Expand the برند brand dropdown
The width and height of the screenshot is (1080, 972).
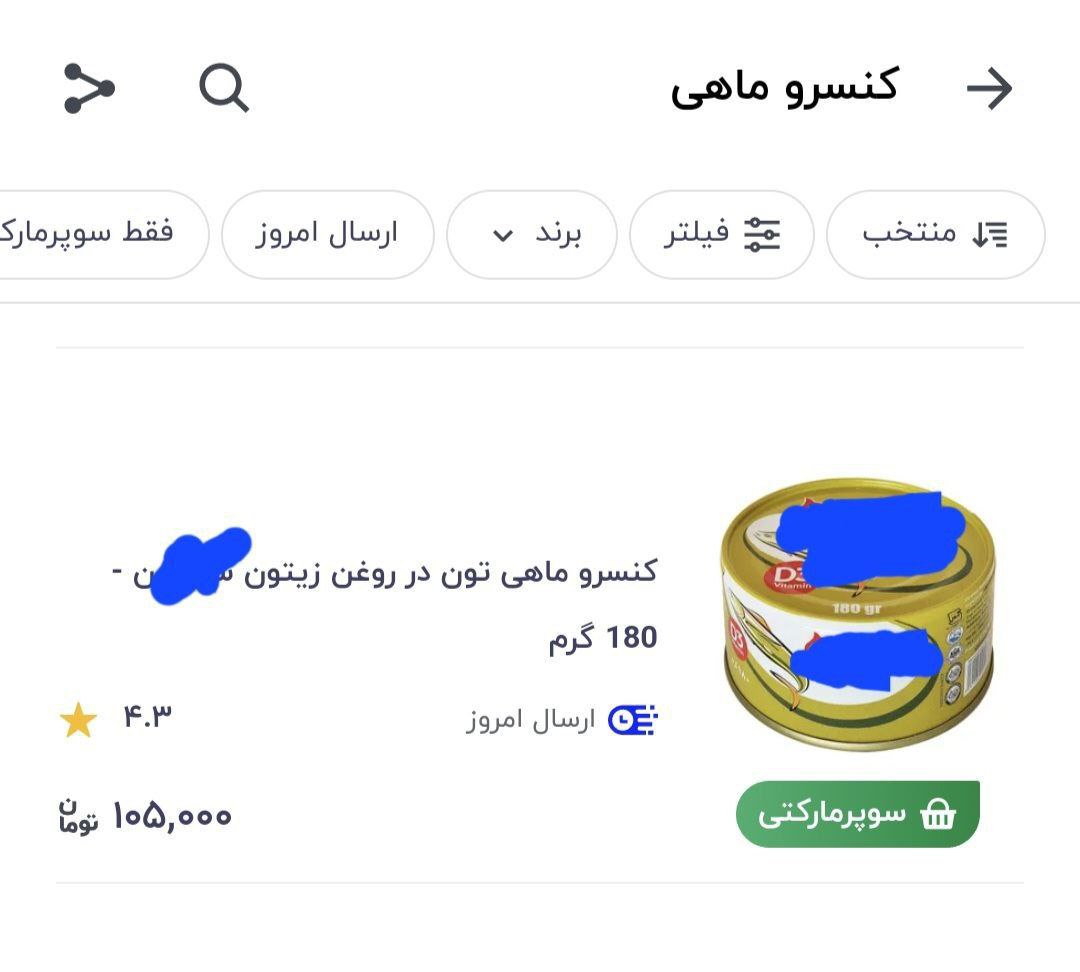pos(531,235)
